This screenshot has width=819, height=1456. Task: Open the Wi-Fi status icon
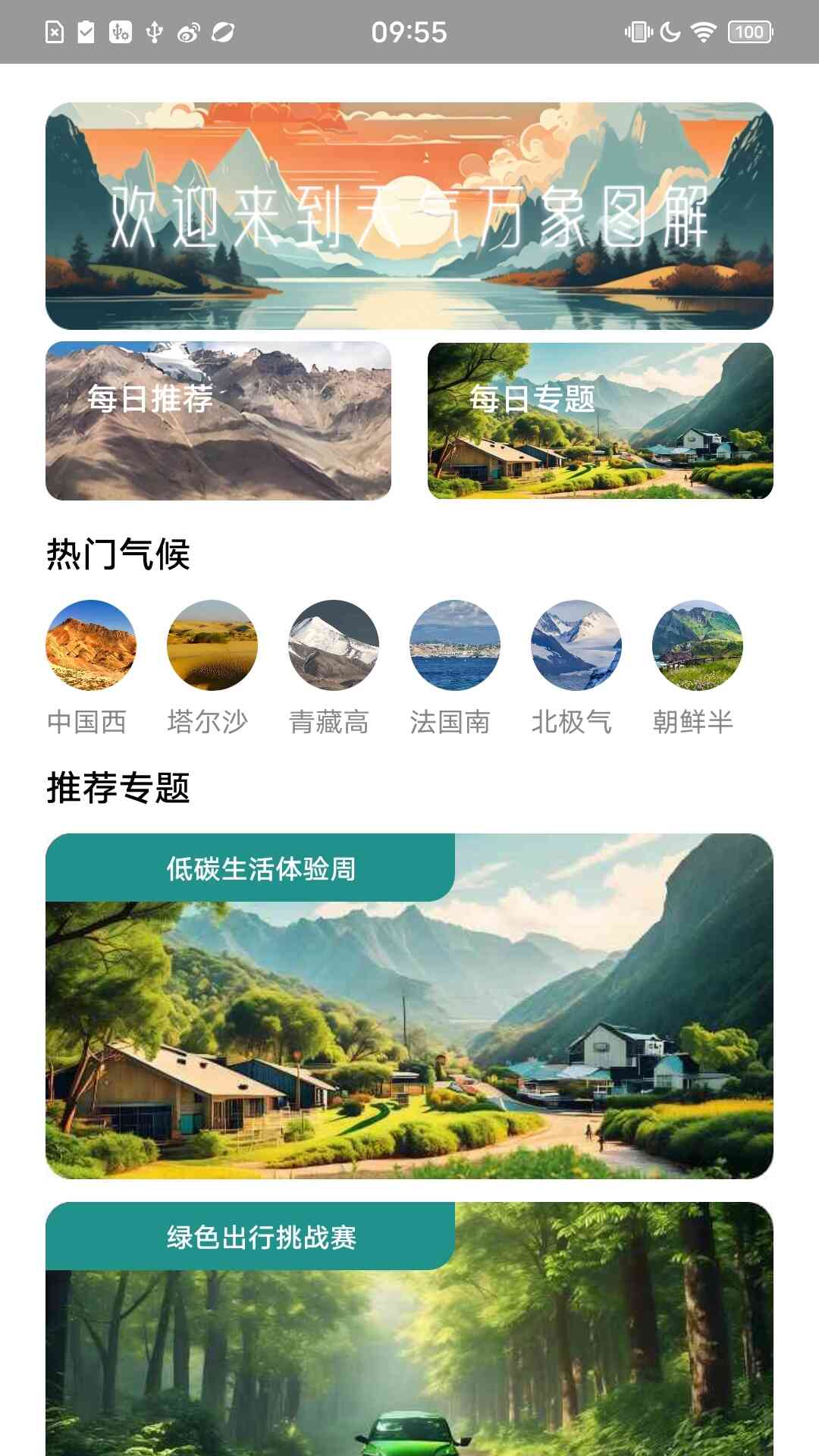[703, 32]
